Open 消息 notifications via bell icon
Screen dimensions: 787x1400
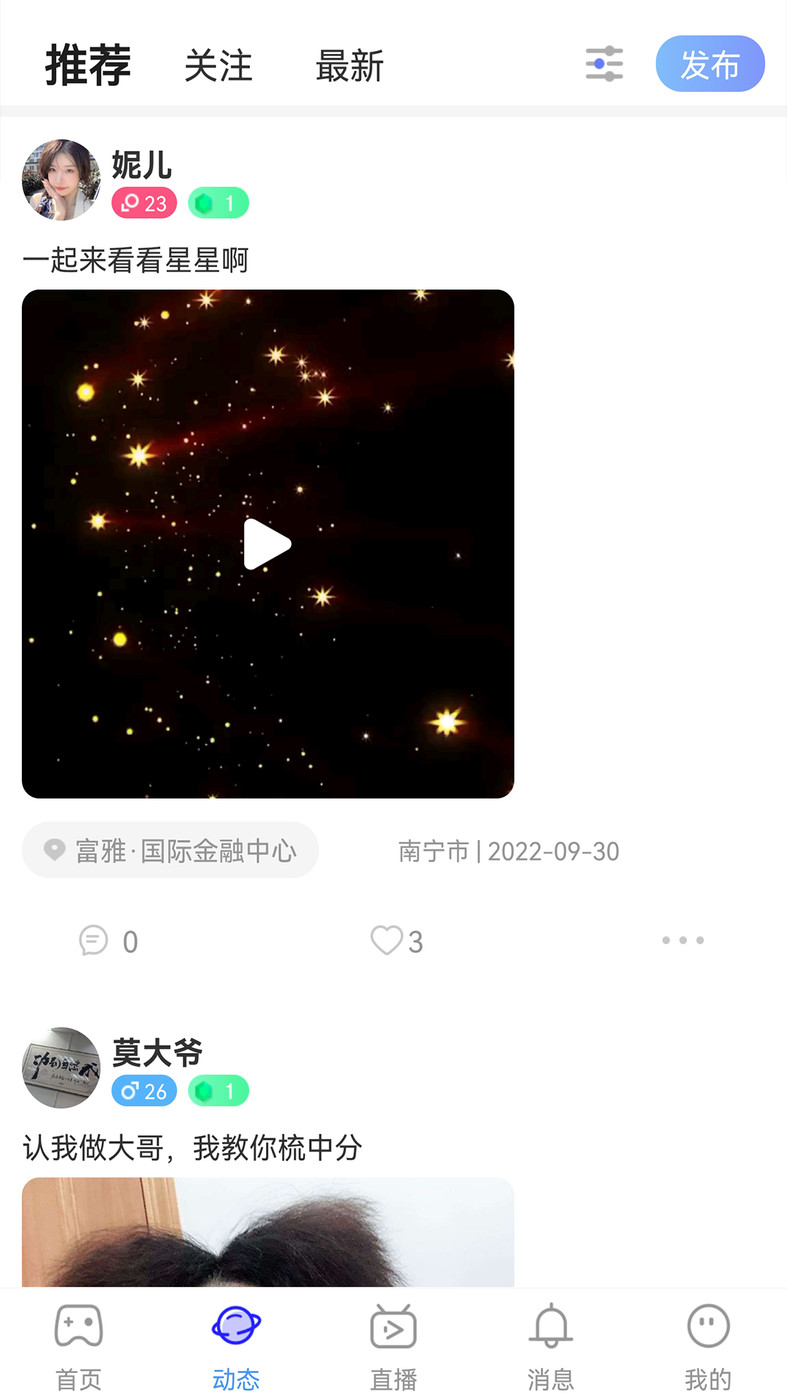(550, 1340)
